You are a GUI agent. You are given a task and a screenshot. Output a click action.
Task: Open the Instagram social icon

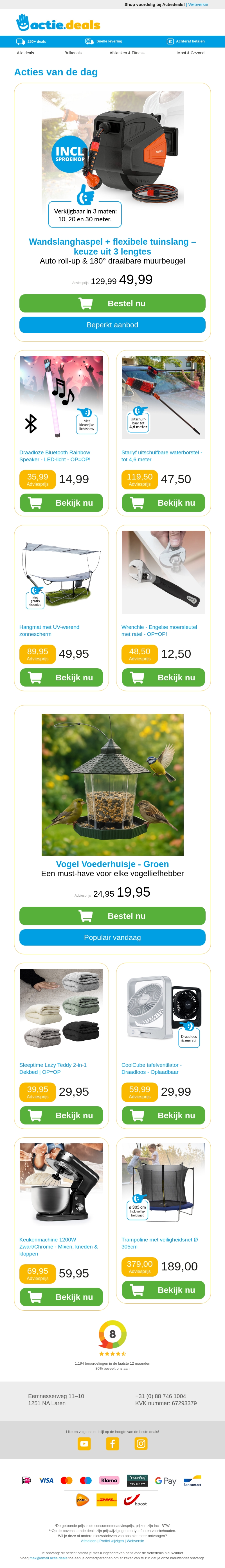141,1444
